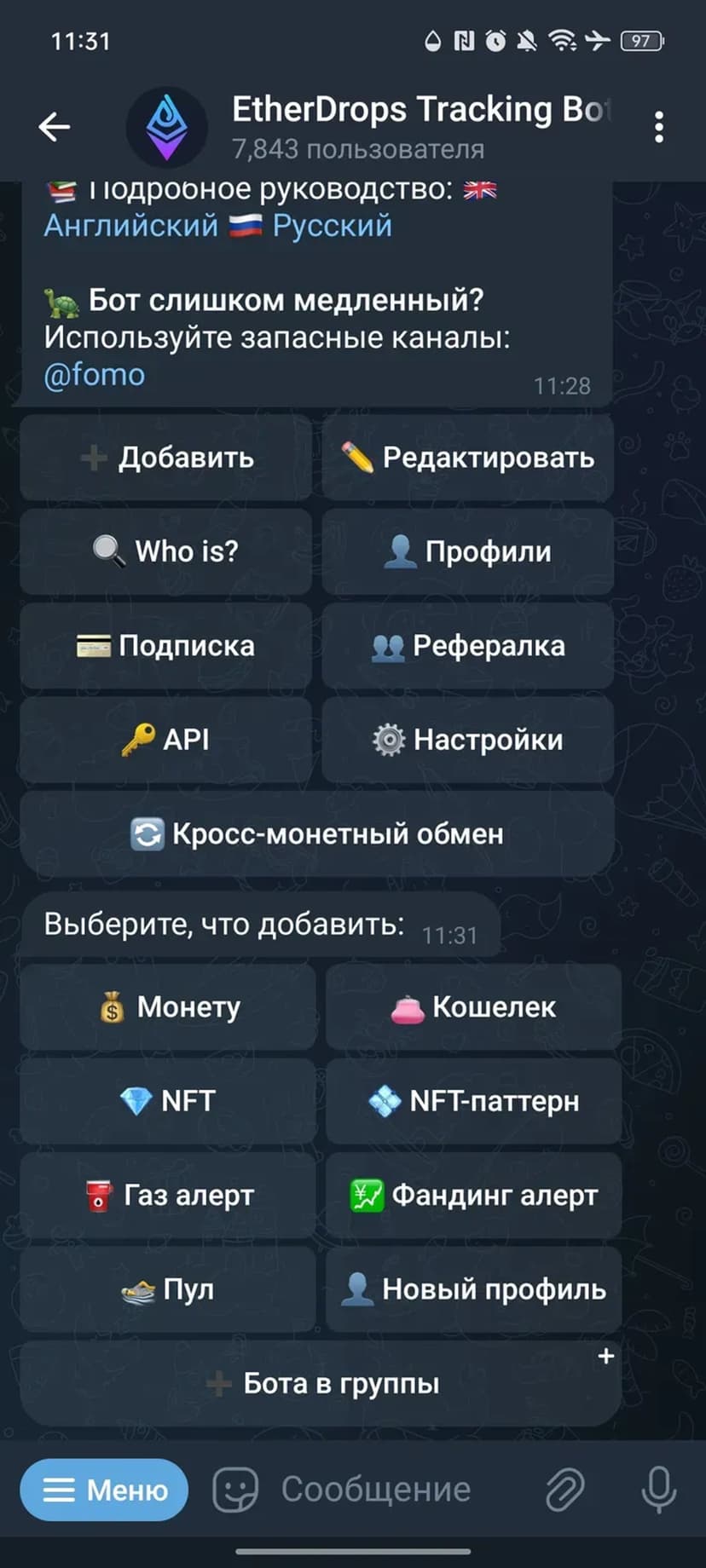Image resolution: width=706 pixels, height=1568 pixels.
Task: Open the Русский guide link
Action: (332, 226)
